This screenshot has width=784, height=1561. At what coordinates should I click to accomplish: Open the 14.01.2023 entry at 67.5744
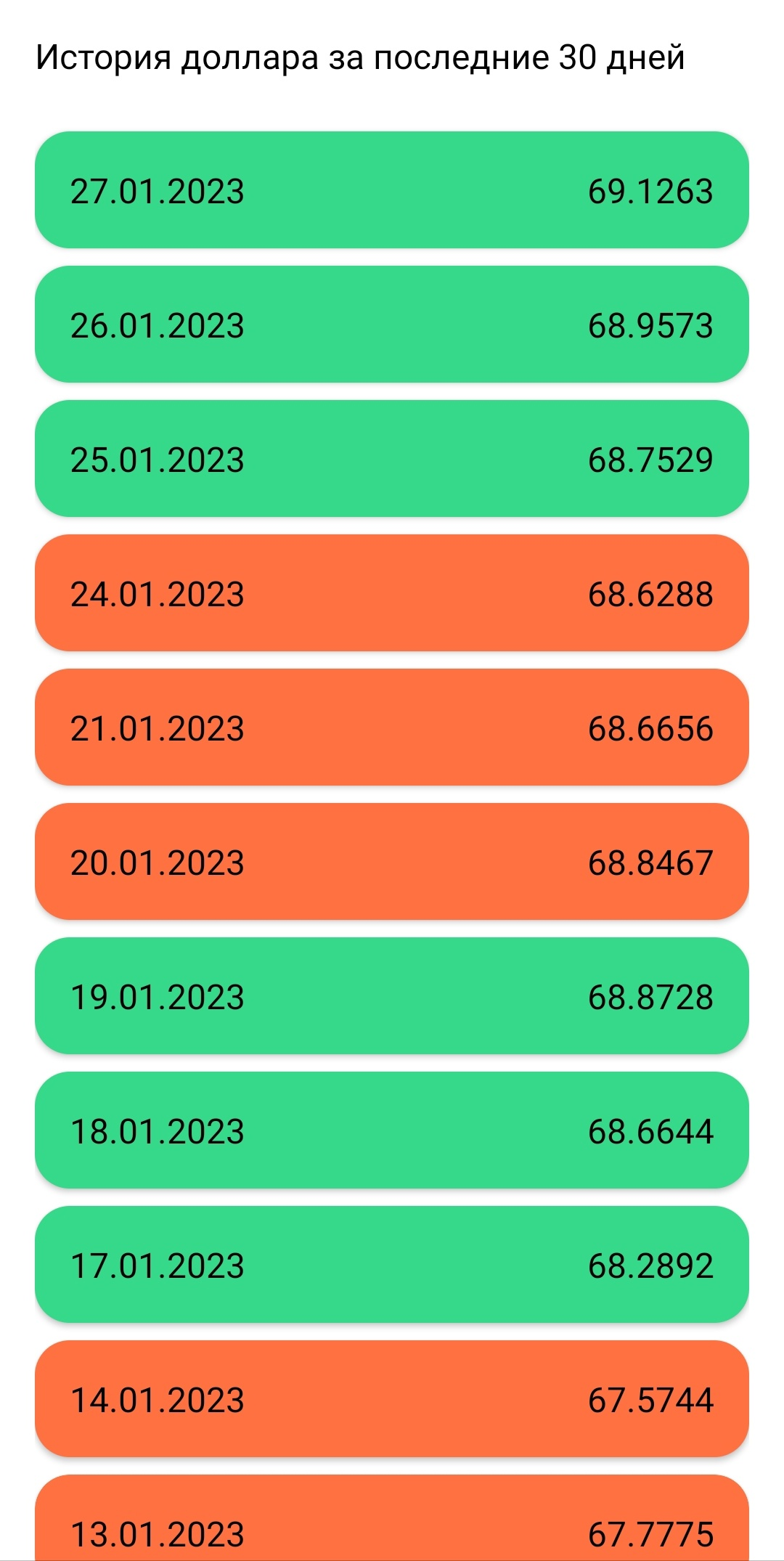point(392,1399)
